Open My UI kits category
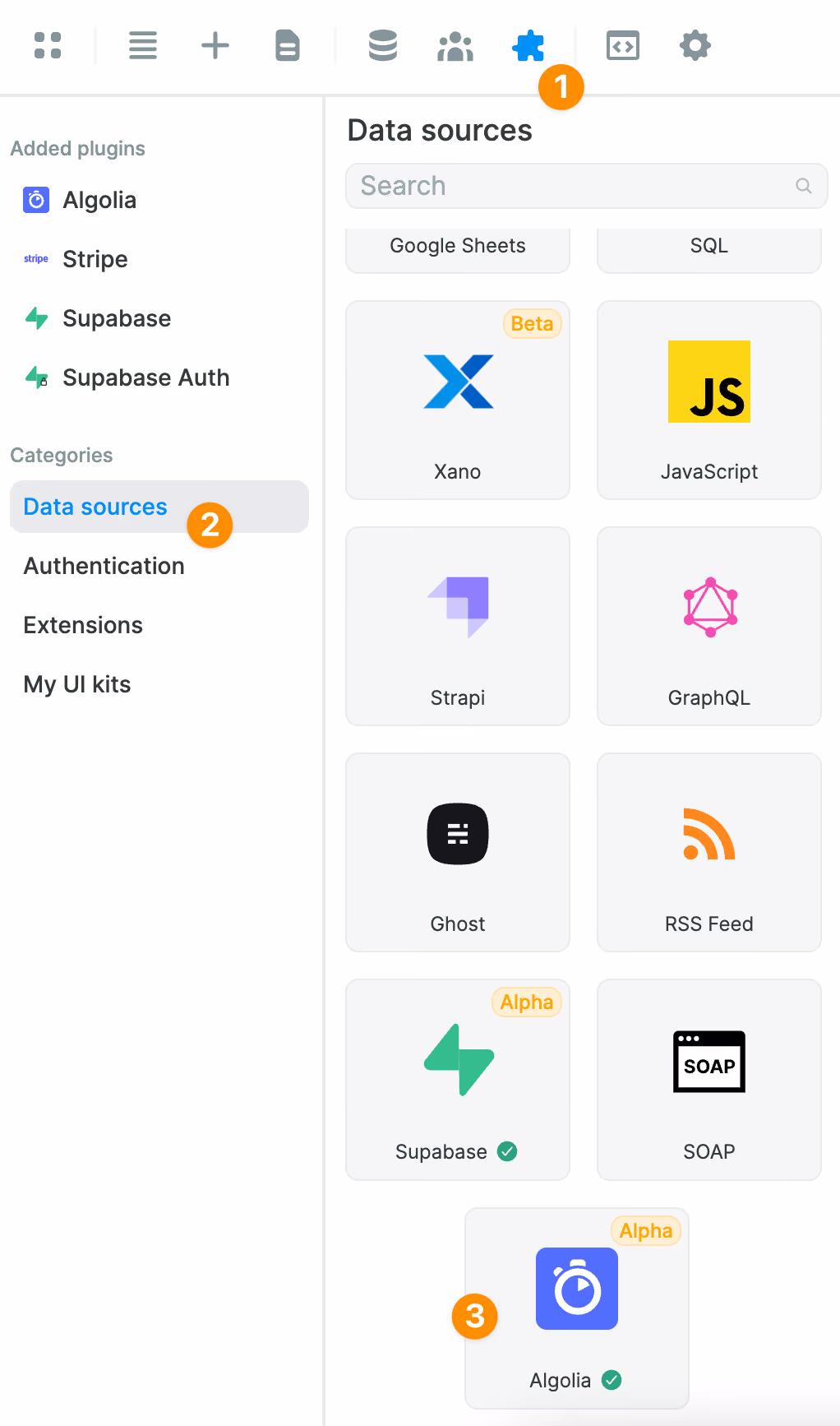The width and height of the screenshot is (840, 1426). (x=77, y=684)
